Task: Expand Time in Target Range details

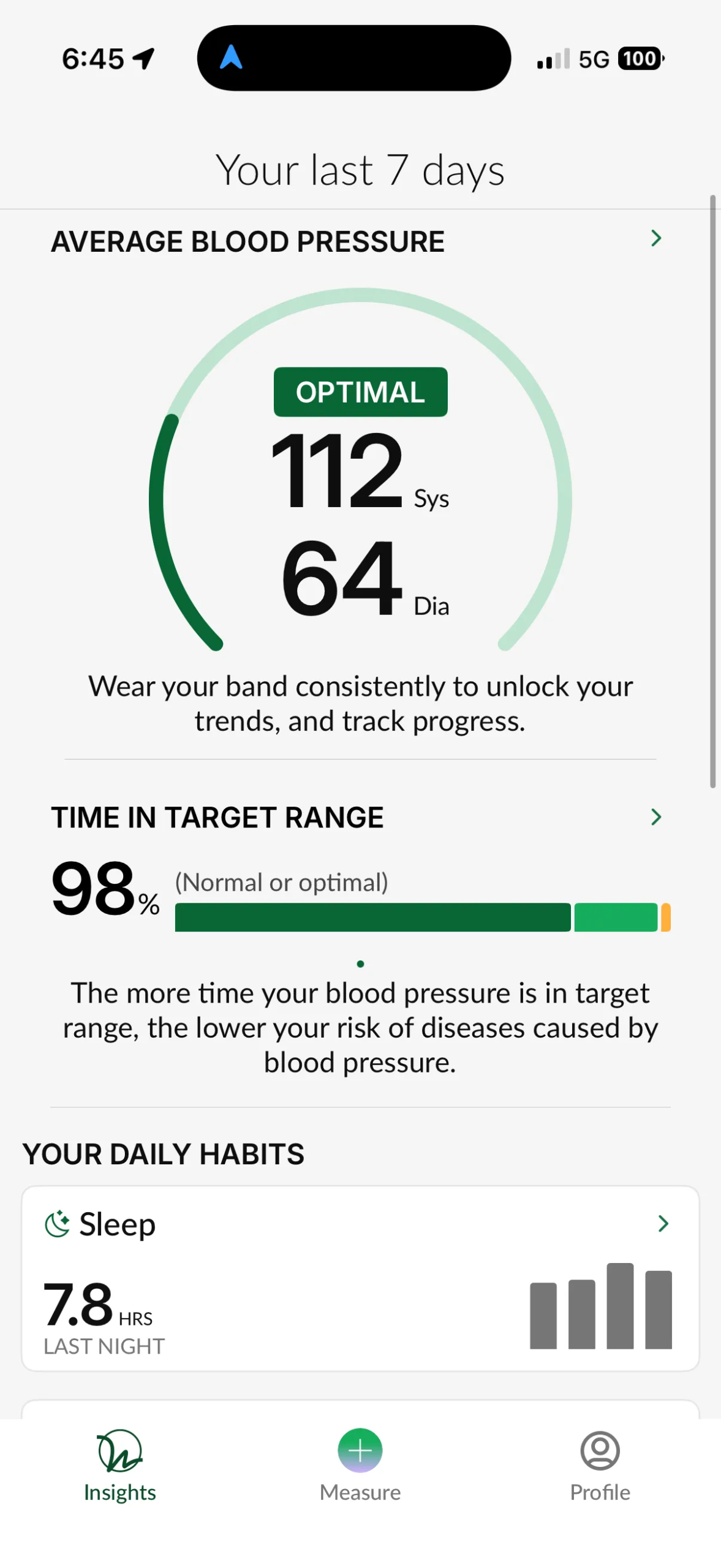Action: (655, 816)
